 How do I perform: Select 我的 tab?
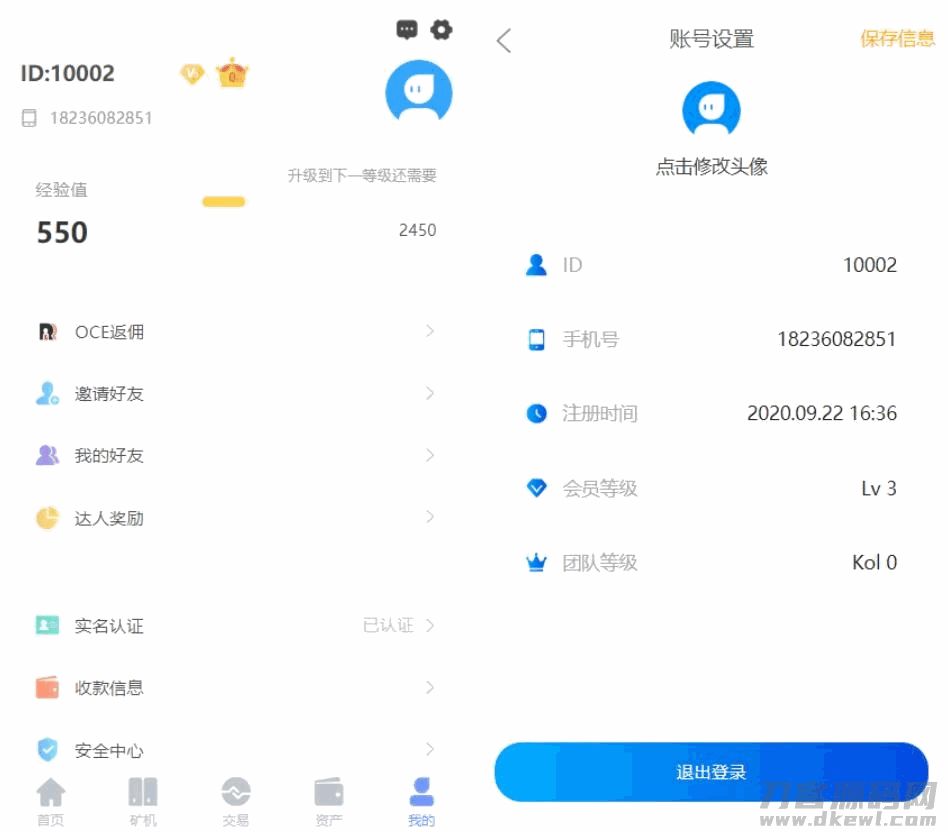click(421, 802)
